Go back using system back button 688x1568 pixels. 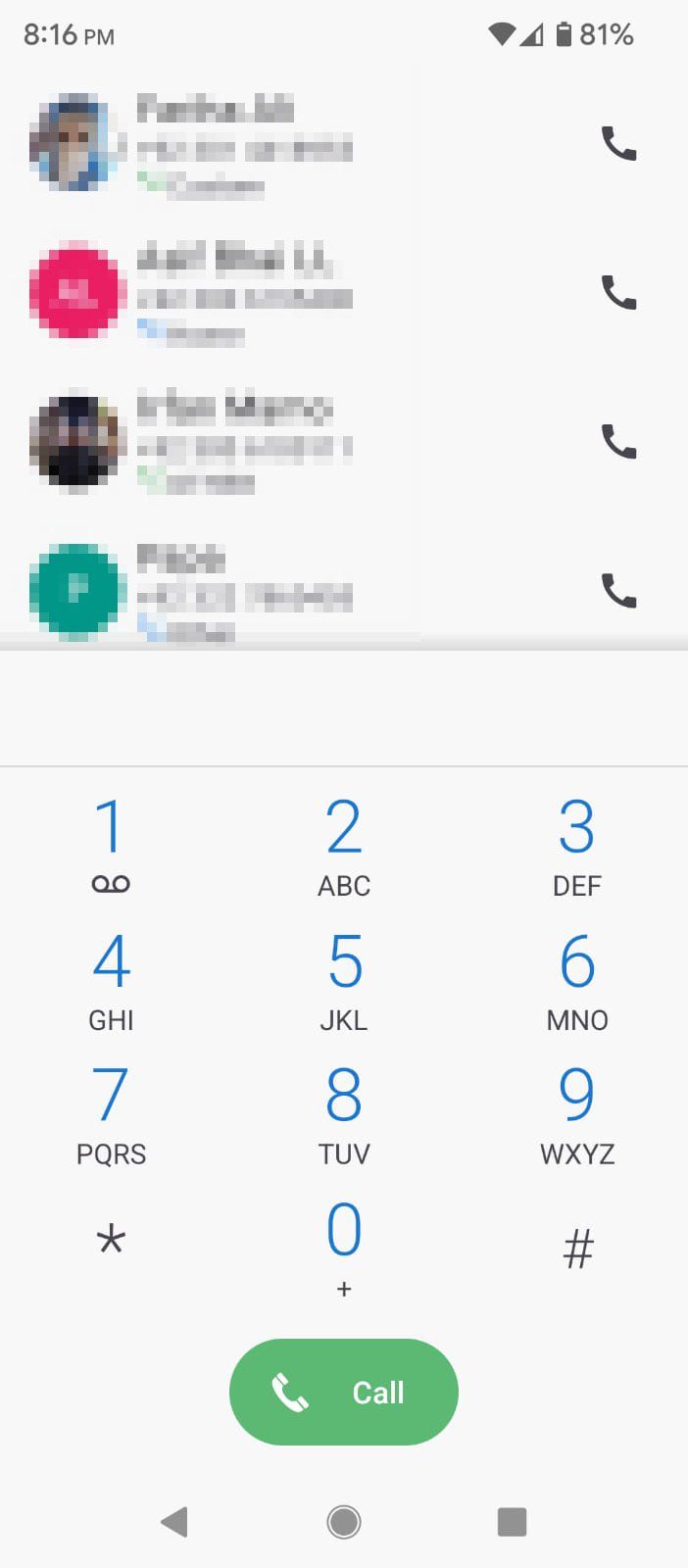pyautogui.click(x=174, y=1522)
